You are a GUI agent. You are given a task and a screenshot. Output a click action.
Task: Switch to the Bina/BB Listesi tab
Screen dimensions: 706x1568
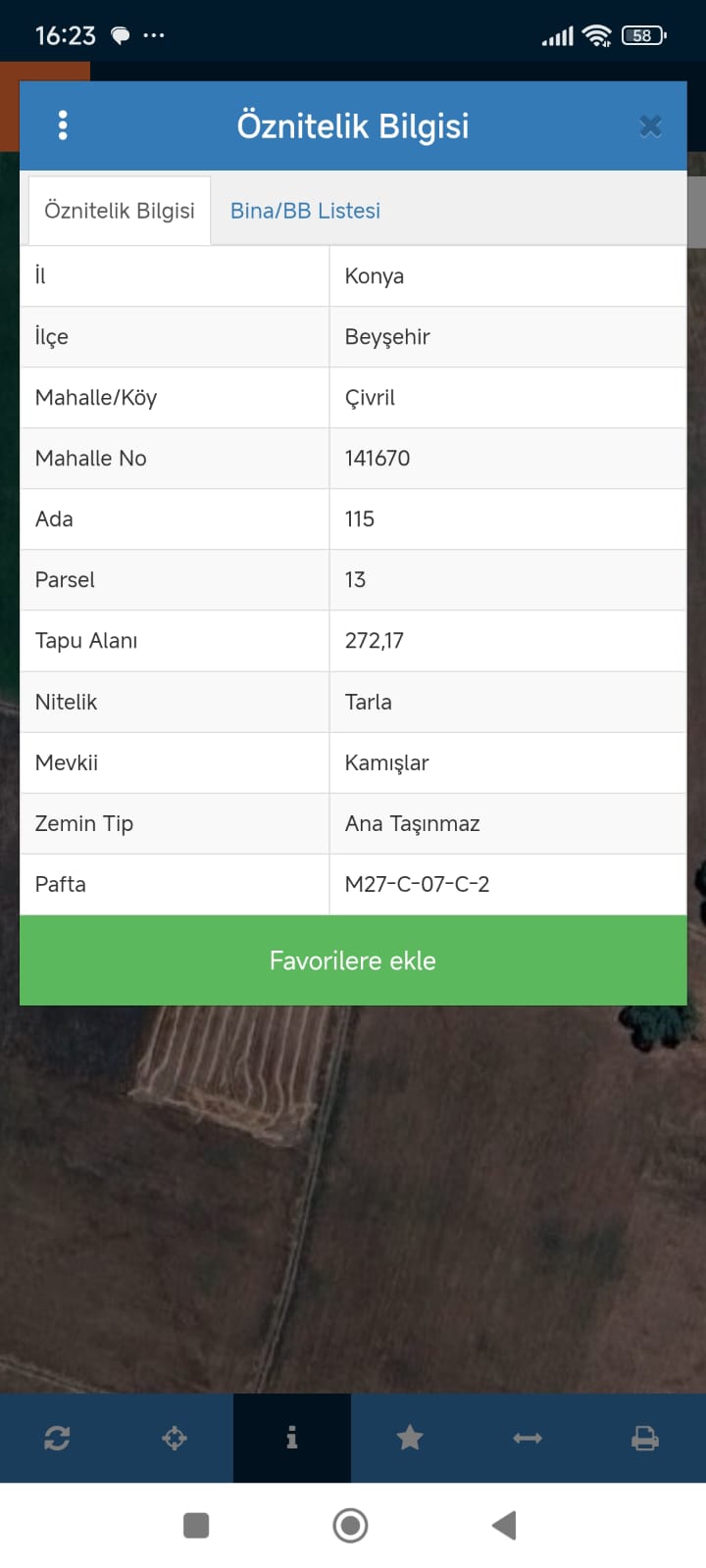tap(305, 211)
